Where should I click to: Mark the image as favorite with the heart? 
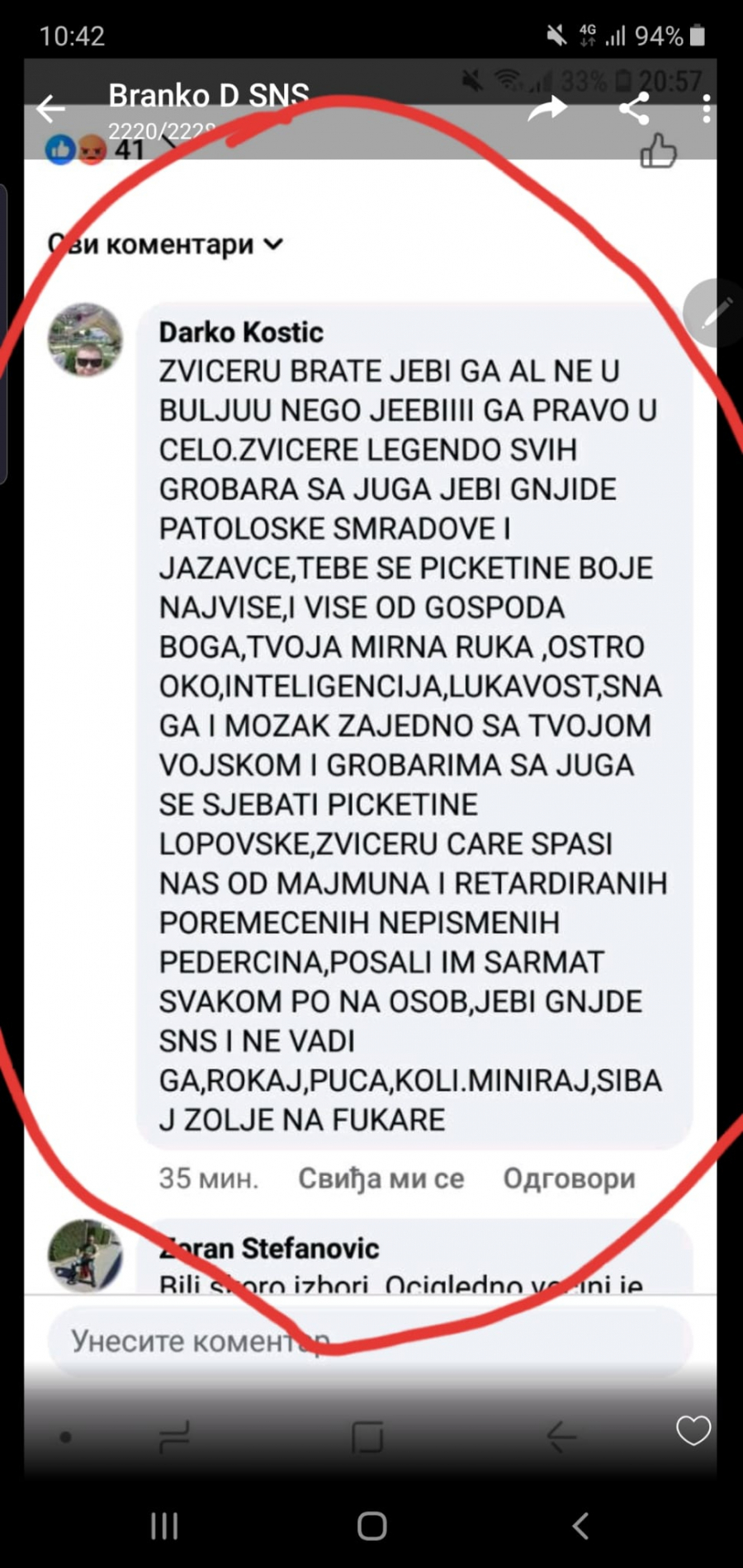tap(693, 1430)
